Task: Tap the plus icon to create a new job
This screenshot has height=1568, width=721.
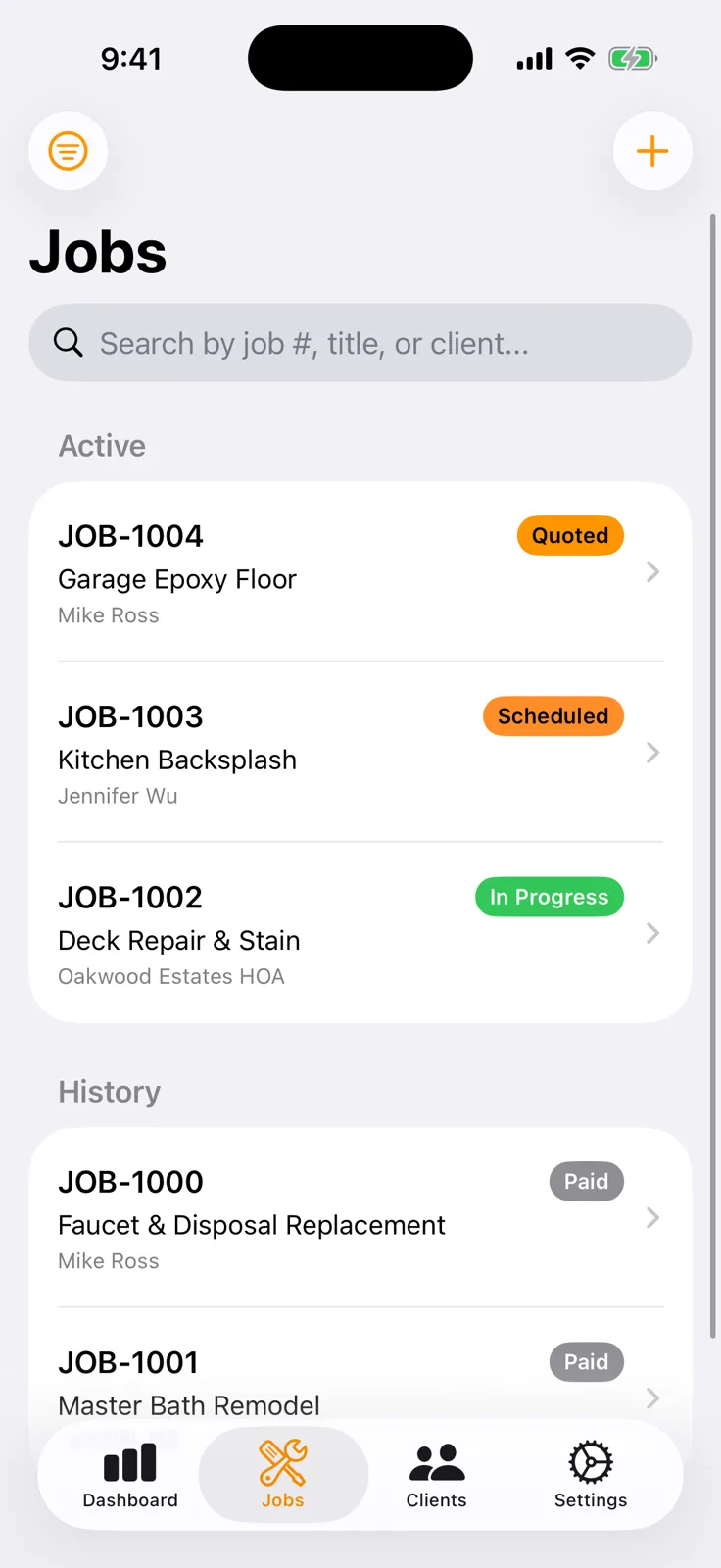Action: 652,151
